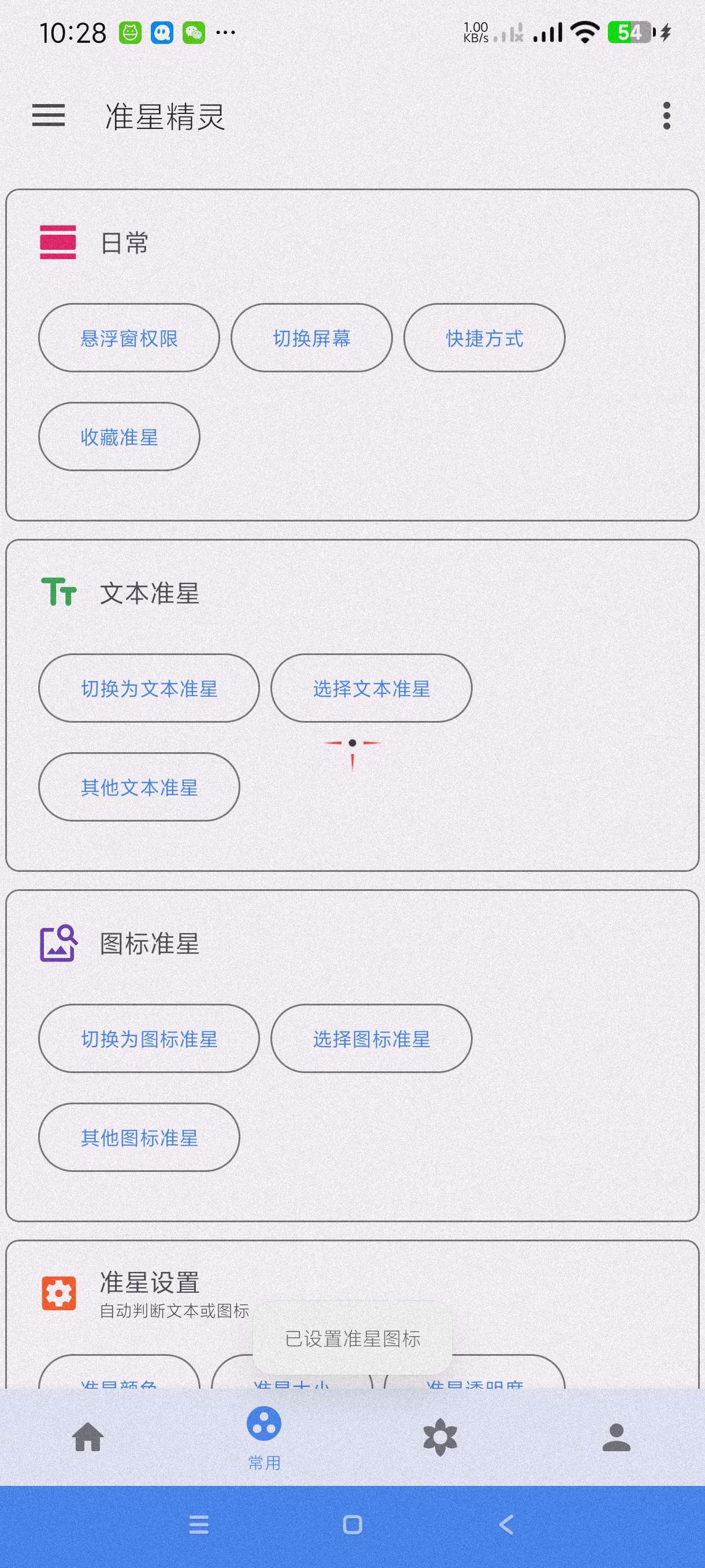The height and width of the screenshot is (1568, 705).
Task: Go back using system back button
Action: pyautogui.click(x=506, y=1525)
